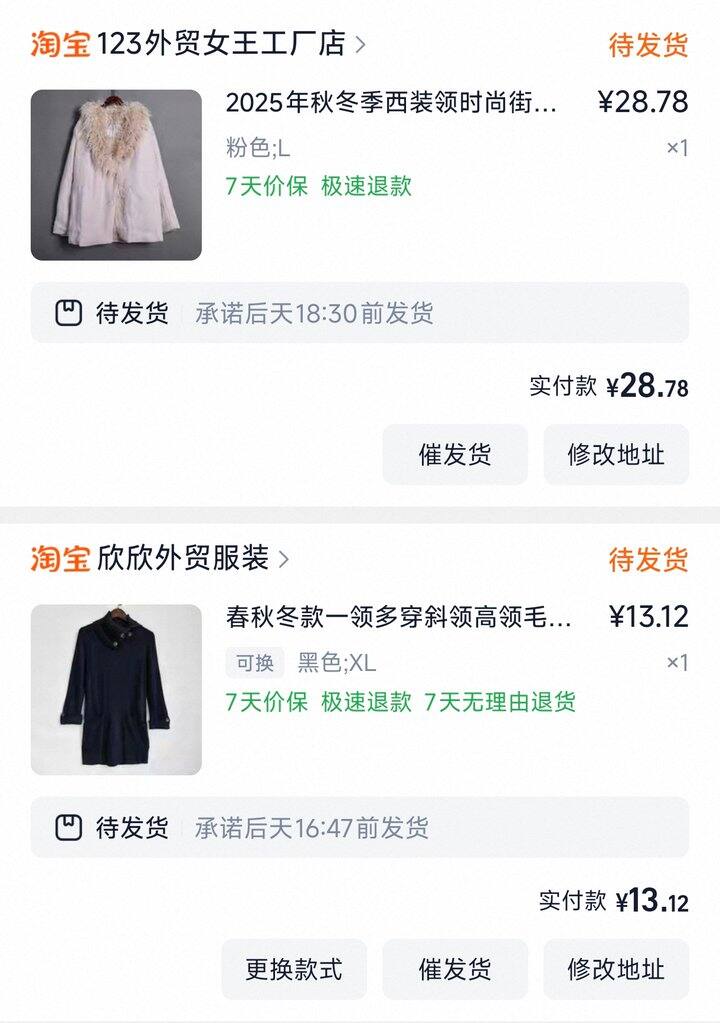Open the black sweater product thumbnail
Screen dimensions: 720x1023
[x=116, y=689]
